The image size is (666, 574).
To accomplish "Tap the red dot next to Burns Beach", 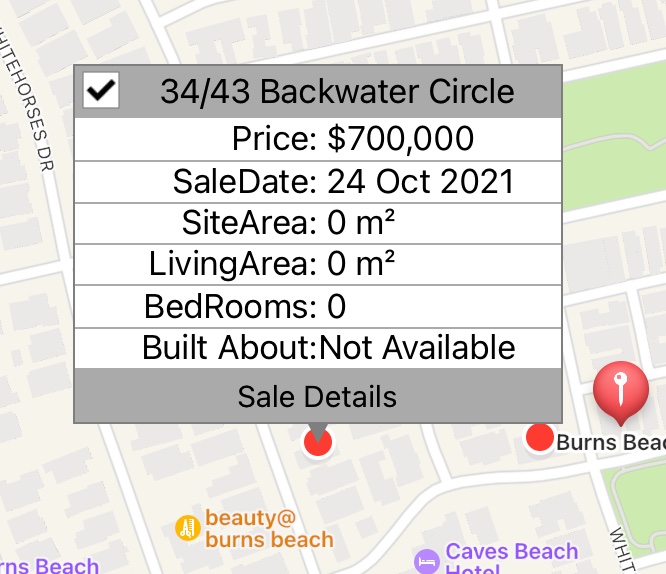I will [x=540, y=438].
